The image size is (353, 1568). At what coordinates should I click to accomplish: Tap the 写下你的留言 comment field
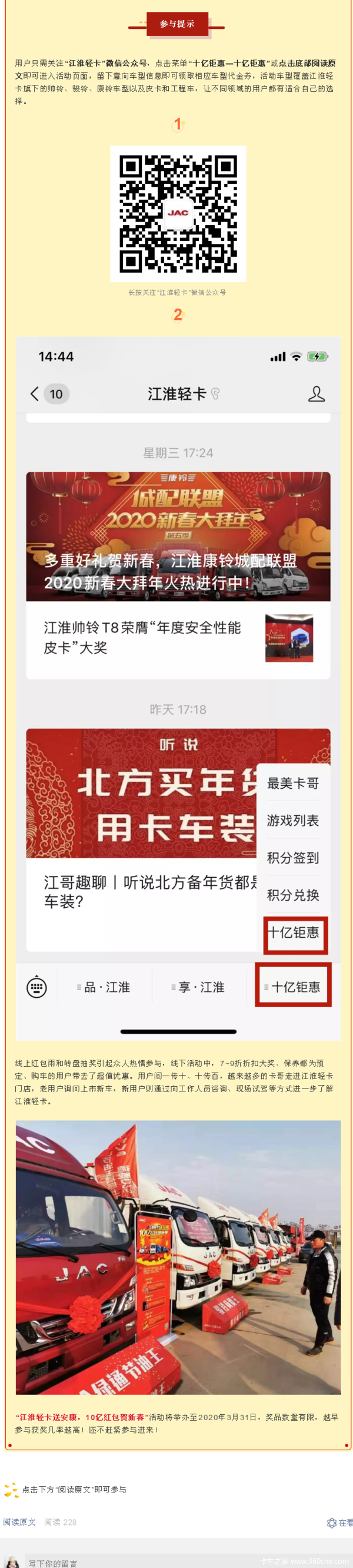[x=53, y=1563]
